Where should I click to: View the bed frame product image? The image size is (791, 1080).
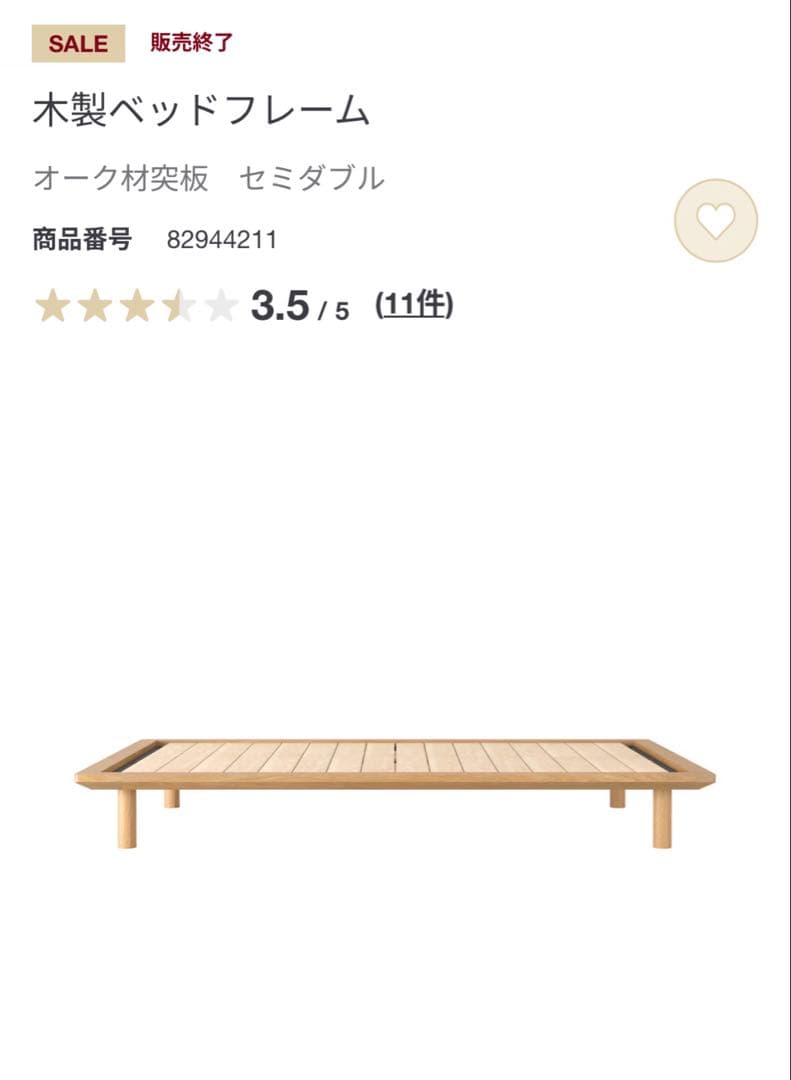point(395,780)
